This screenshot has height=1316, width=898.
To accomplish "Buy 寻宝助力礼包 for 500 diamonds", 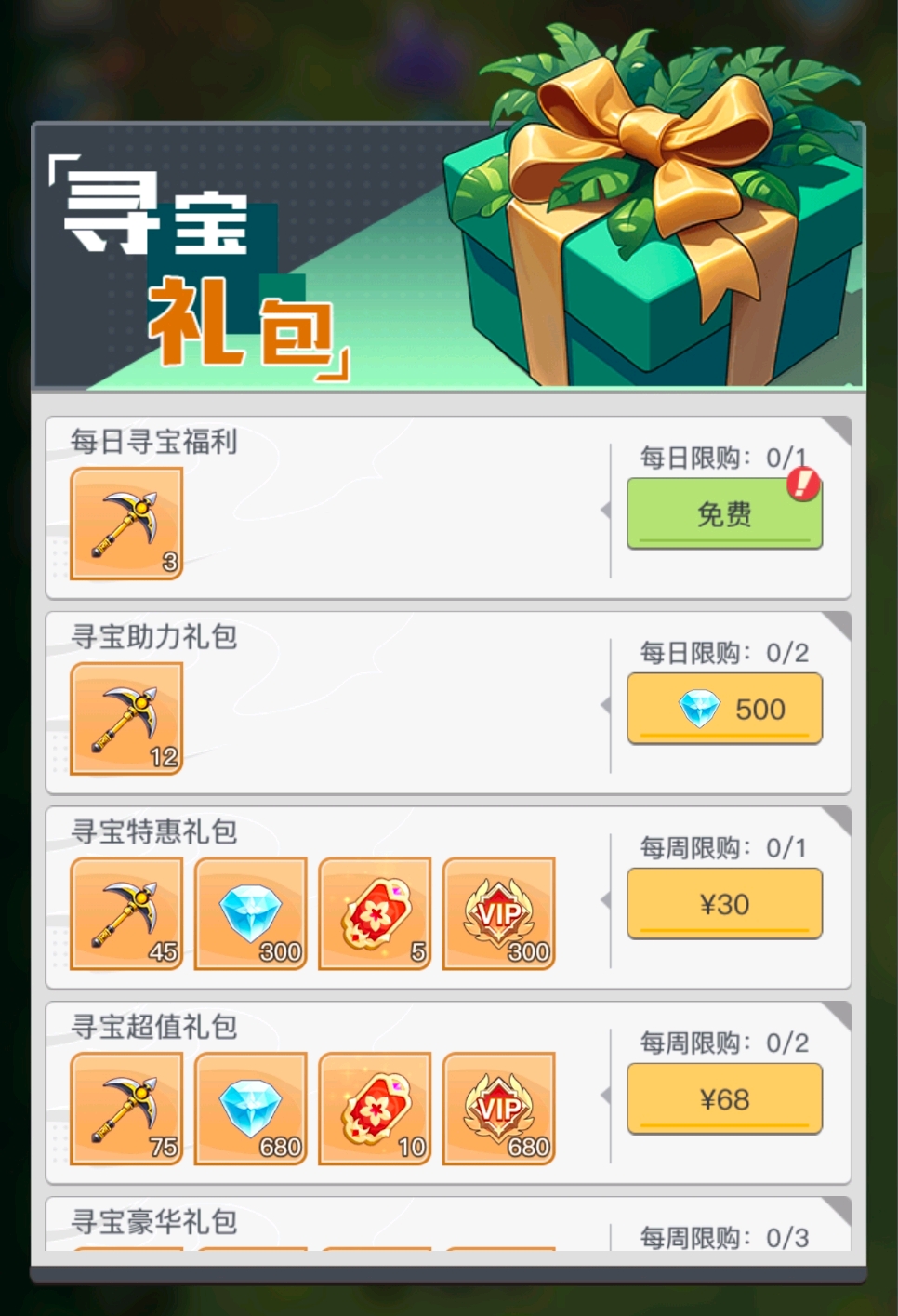I will pyautogui.click(x=723, y=709).
